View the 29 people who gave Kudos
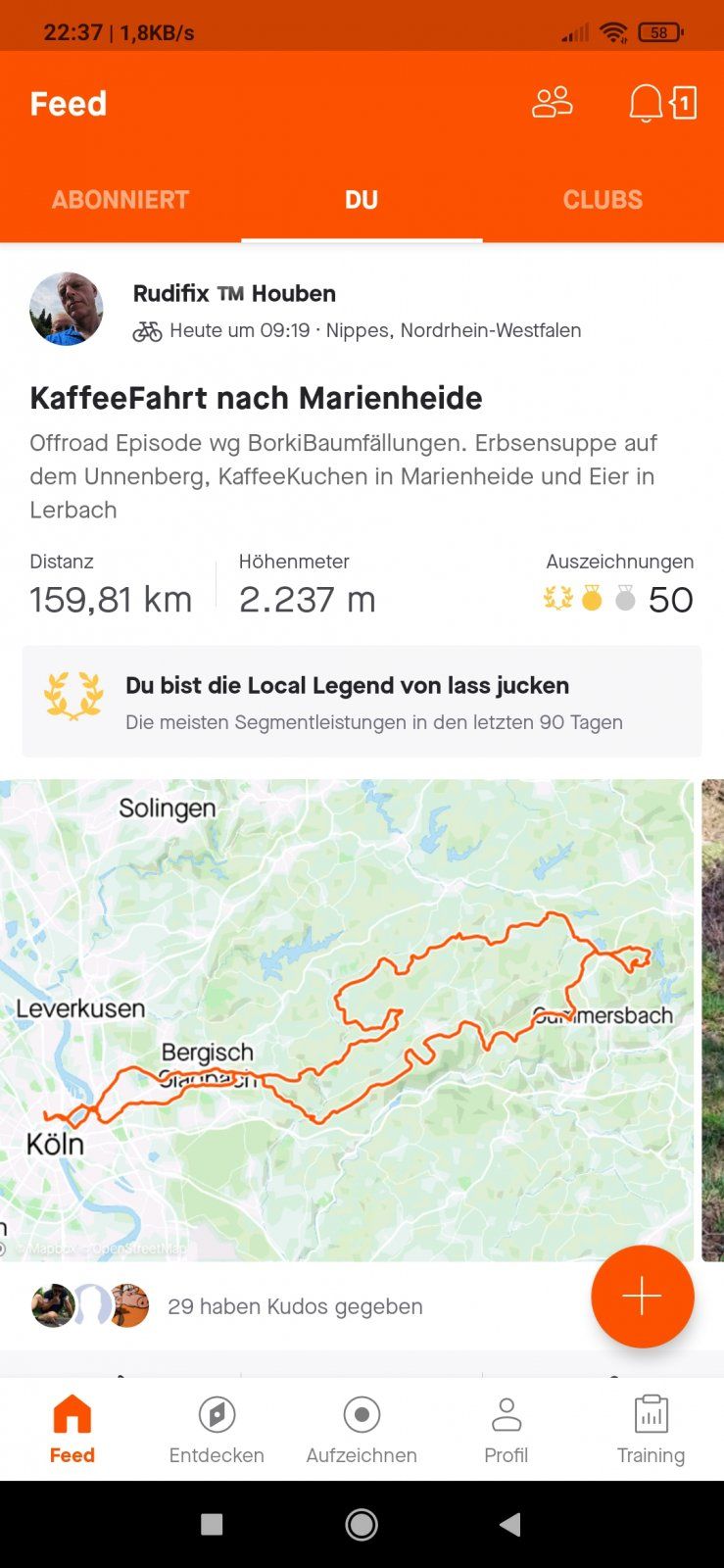 tap(295, 1306)
